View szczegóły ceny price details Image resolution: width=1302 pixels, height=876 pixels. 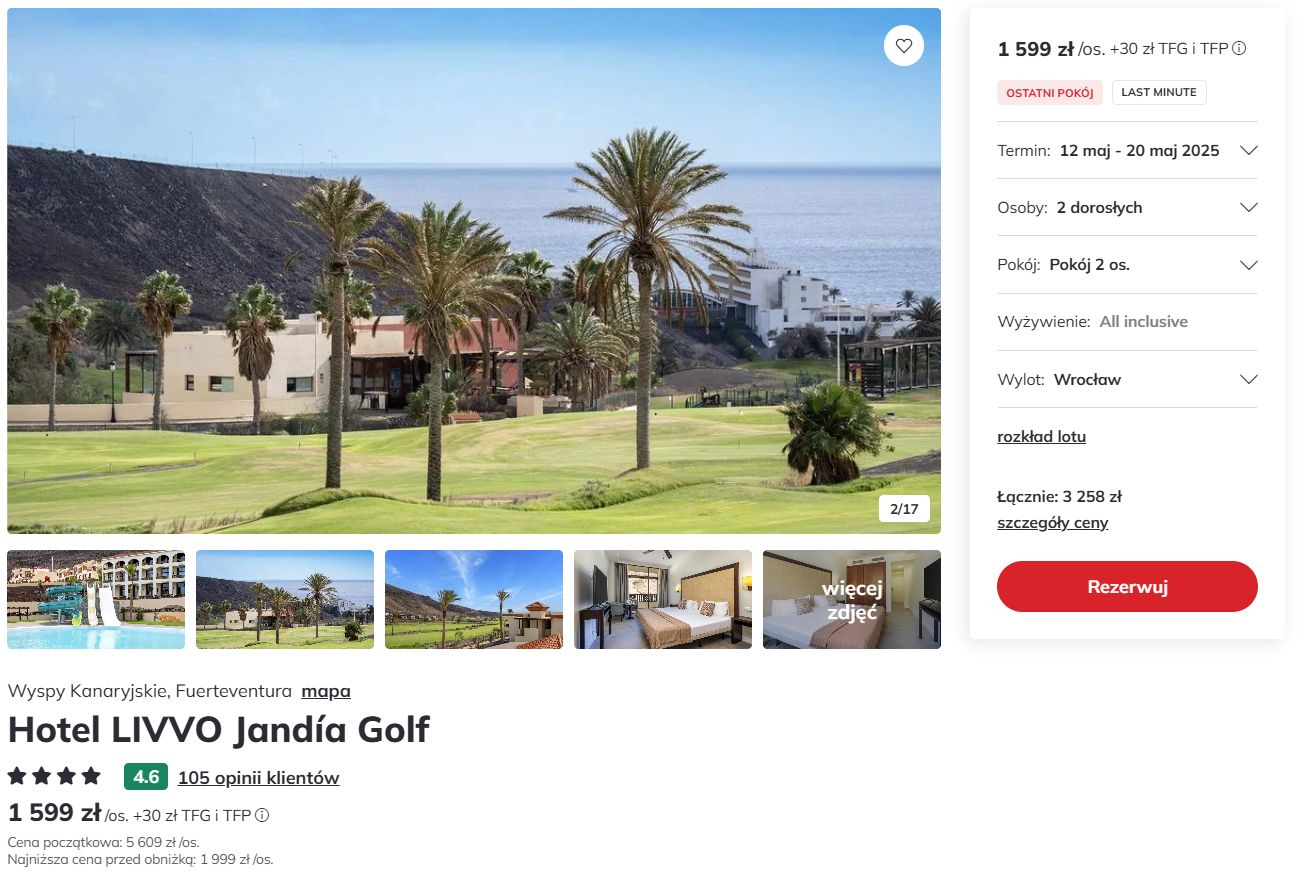click(1052, 522)
